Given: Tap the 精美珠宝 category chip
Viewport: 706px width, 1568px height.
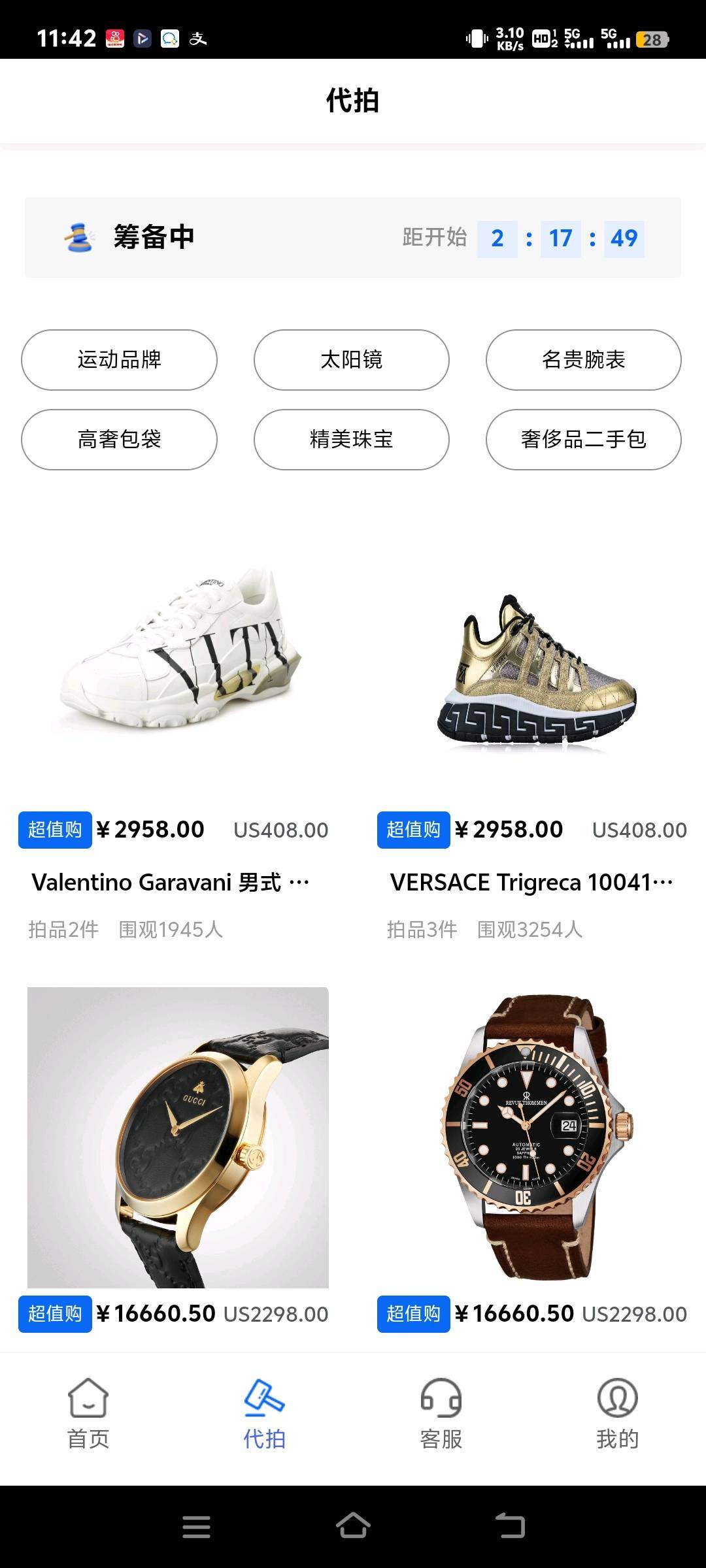Looking at the screenshot, I should pos(351,440).
